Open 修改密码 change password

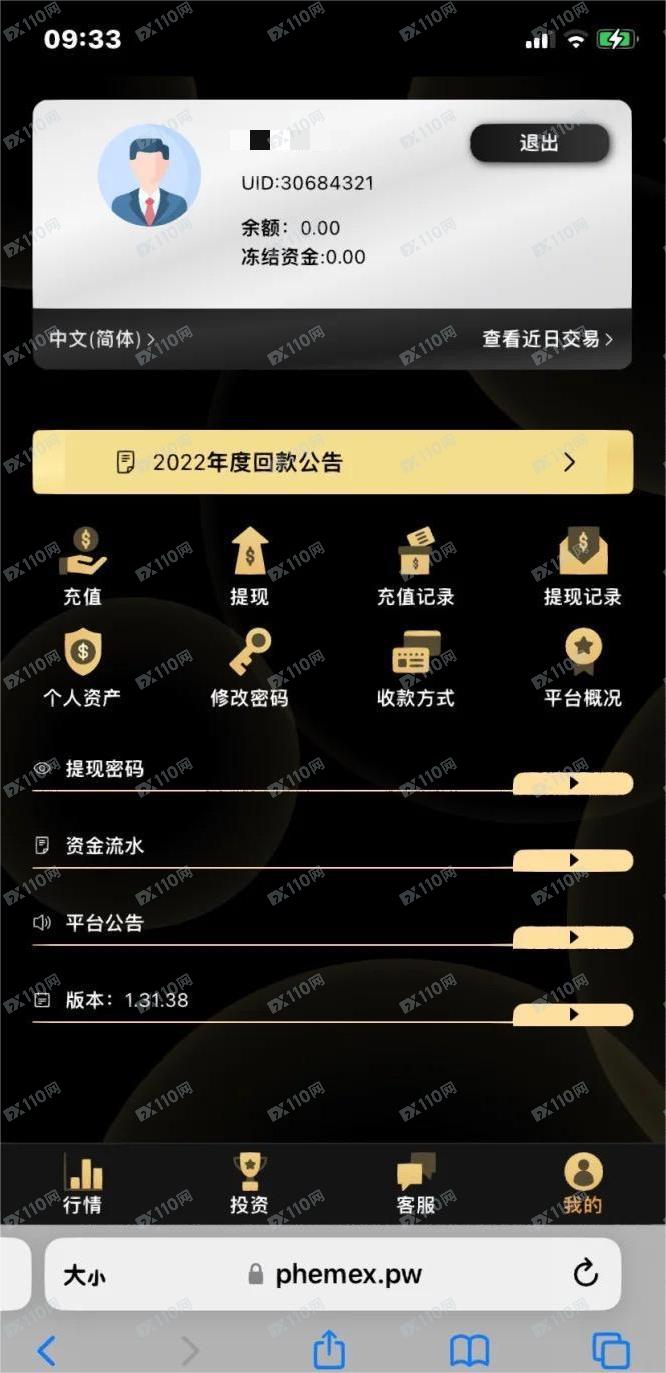coord(249,668)
